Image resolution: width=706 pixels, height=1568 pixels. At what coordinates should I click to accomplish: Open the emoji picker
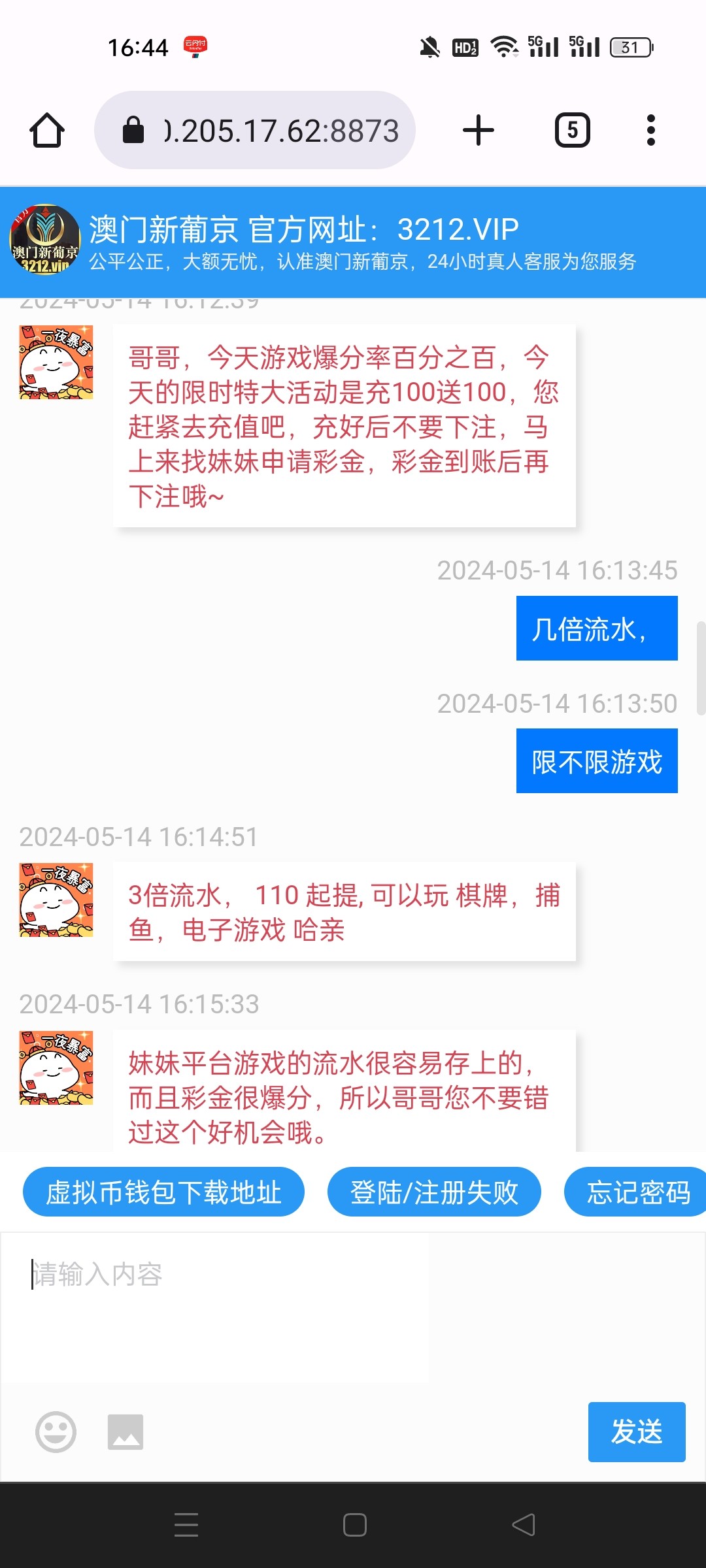pyautogui.click(x=56, y=1431)
